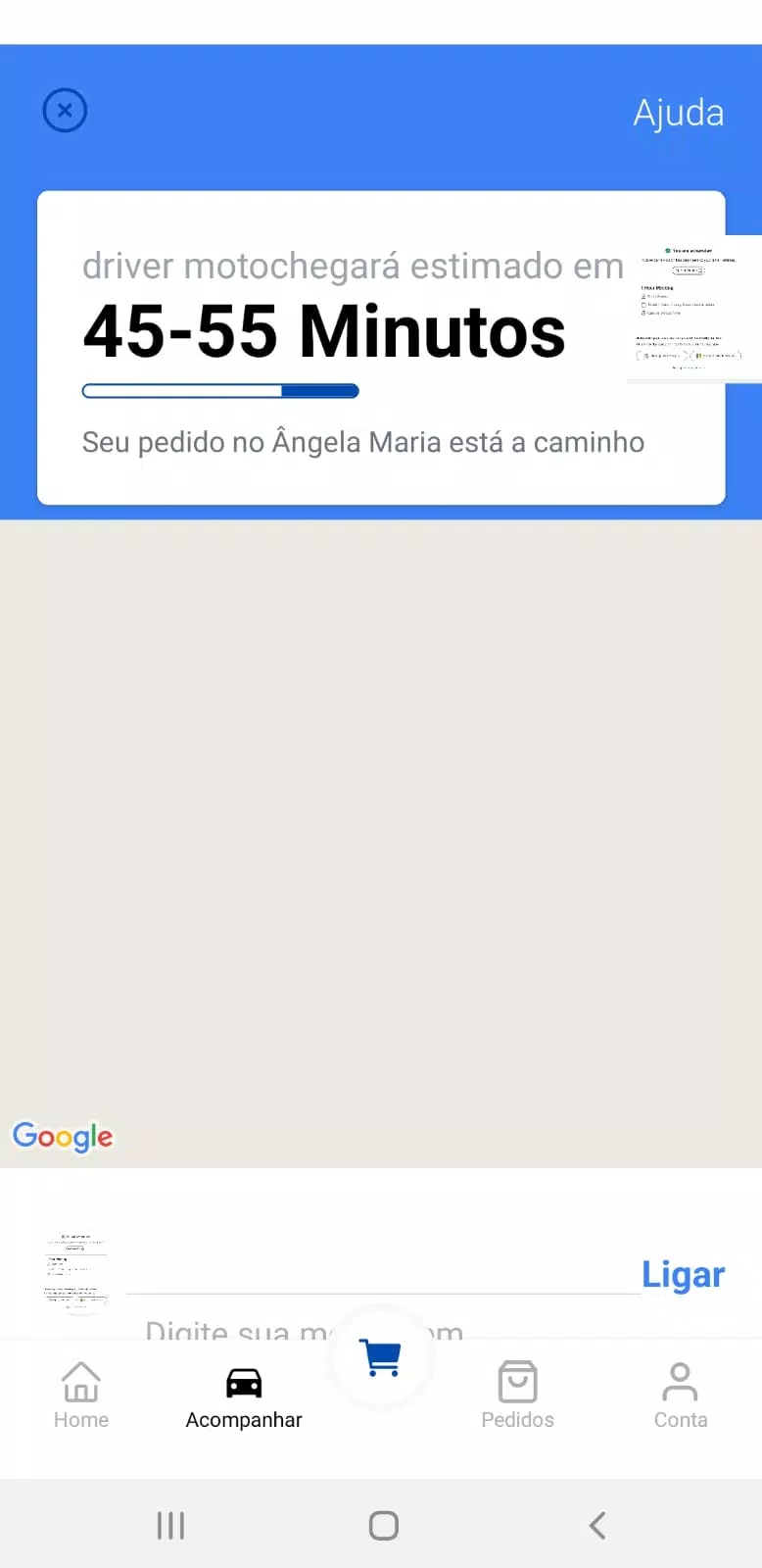Tap Ligar to call the driver
The height and width of the screenshot is (1568, 762).
(683, 1274)
